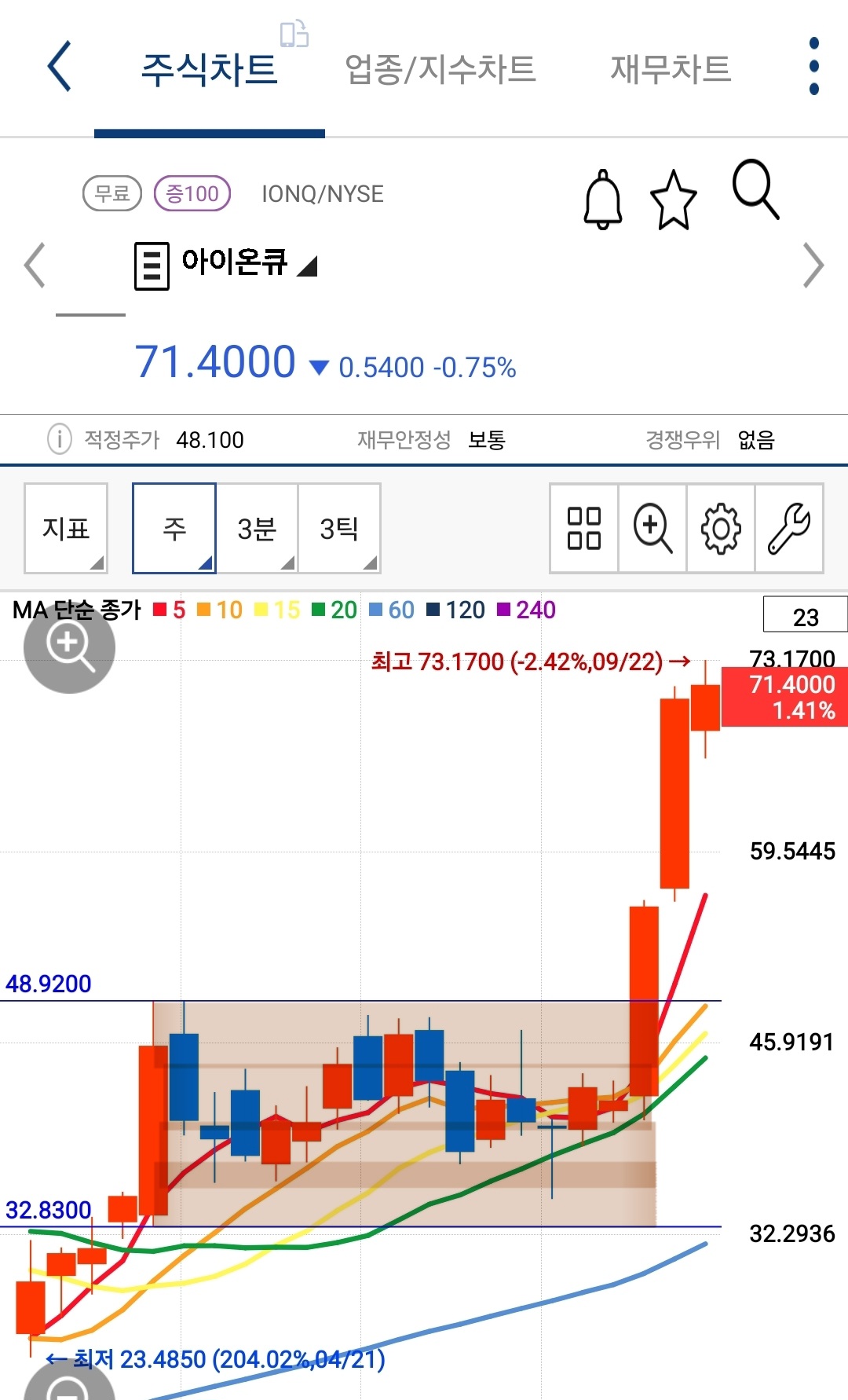Screen dimensions: 848x1400
Task: Open the stock search magnifier
Action: point(753,195)
